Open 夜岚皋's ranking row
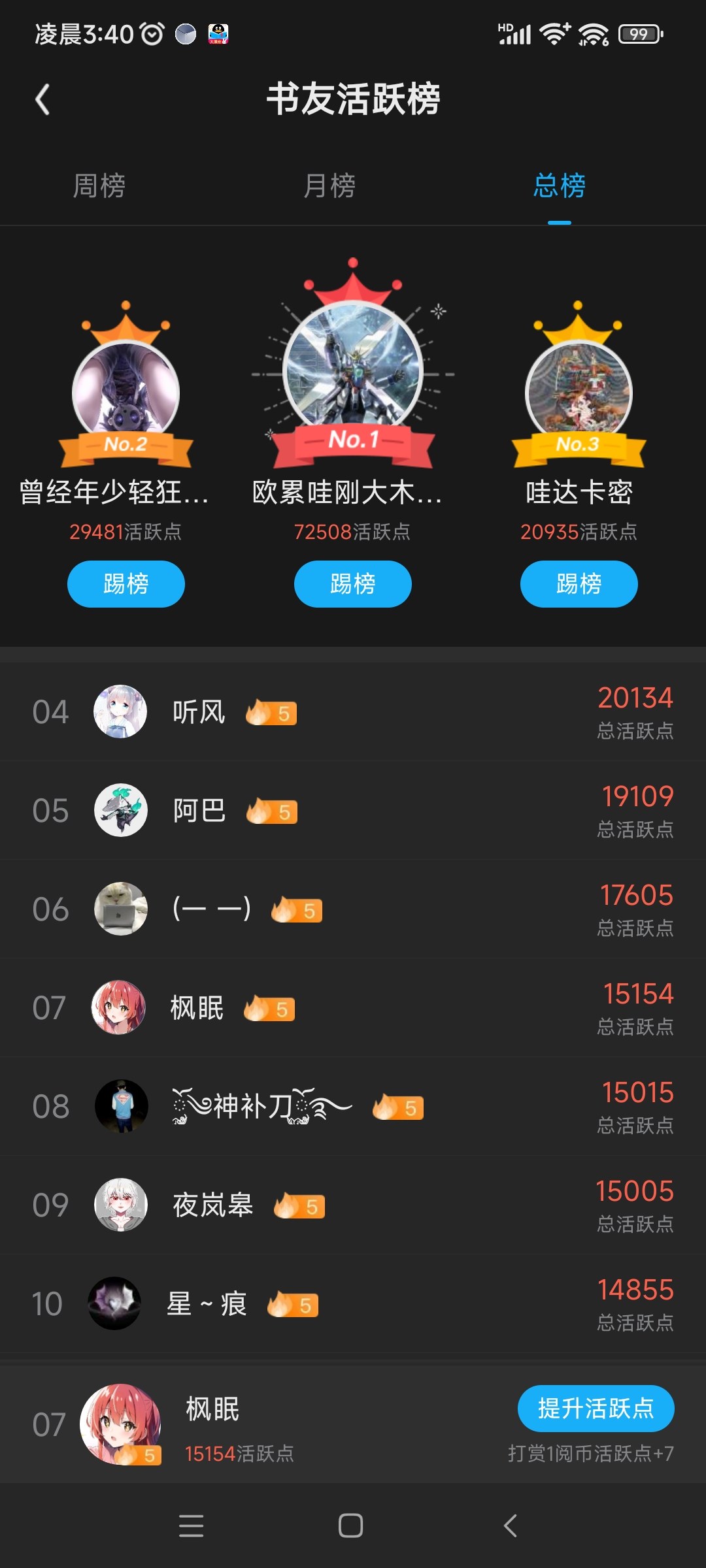The image size is (706, 1568). [x=353, y=1205]
